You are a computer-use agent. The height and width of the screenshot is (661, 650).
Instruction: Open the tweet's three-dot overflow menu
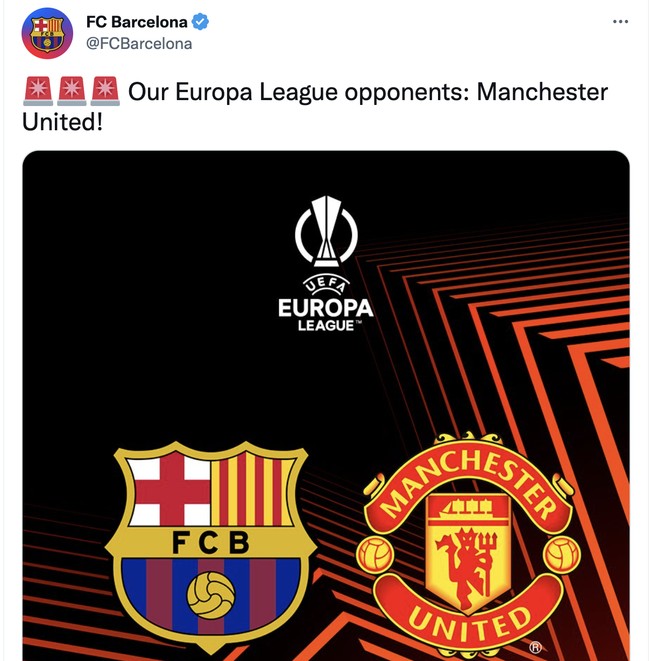[x=620, y=22]
